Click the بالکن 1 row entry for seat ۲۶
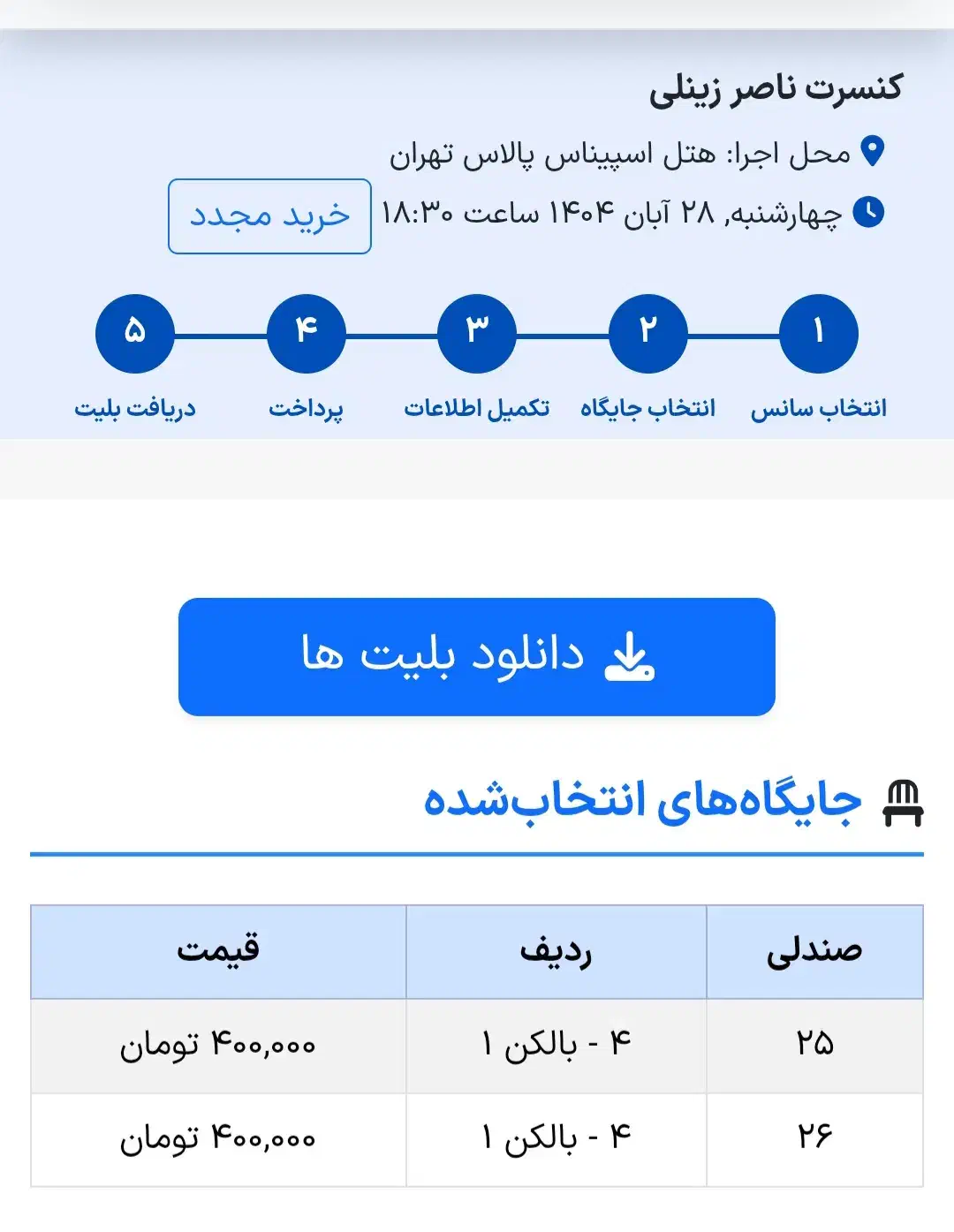The image size is (954, 1232). (556, 1138)
